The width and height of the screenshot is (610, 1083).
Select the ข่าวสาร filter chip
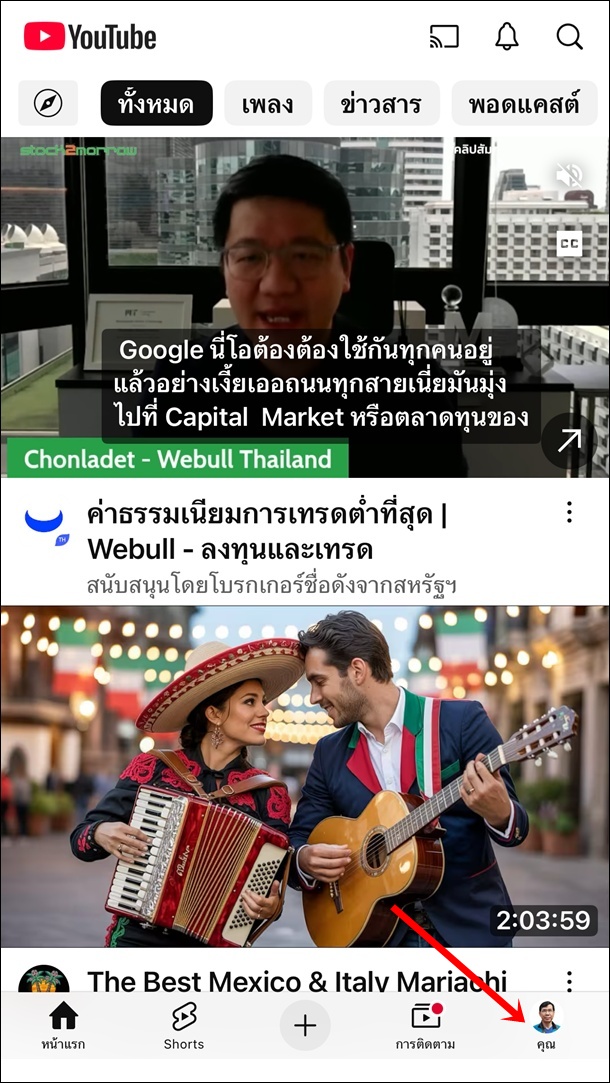click(381, 103)
